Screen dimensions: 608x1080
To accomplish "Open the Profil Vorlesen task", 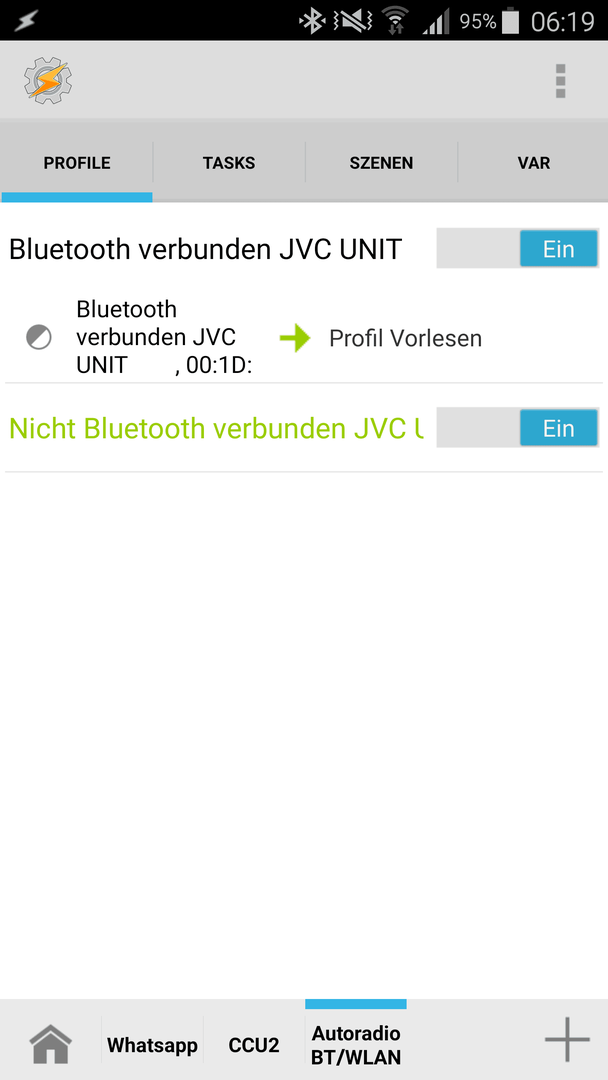I will pos(405,338).
